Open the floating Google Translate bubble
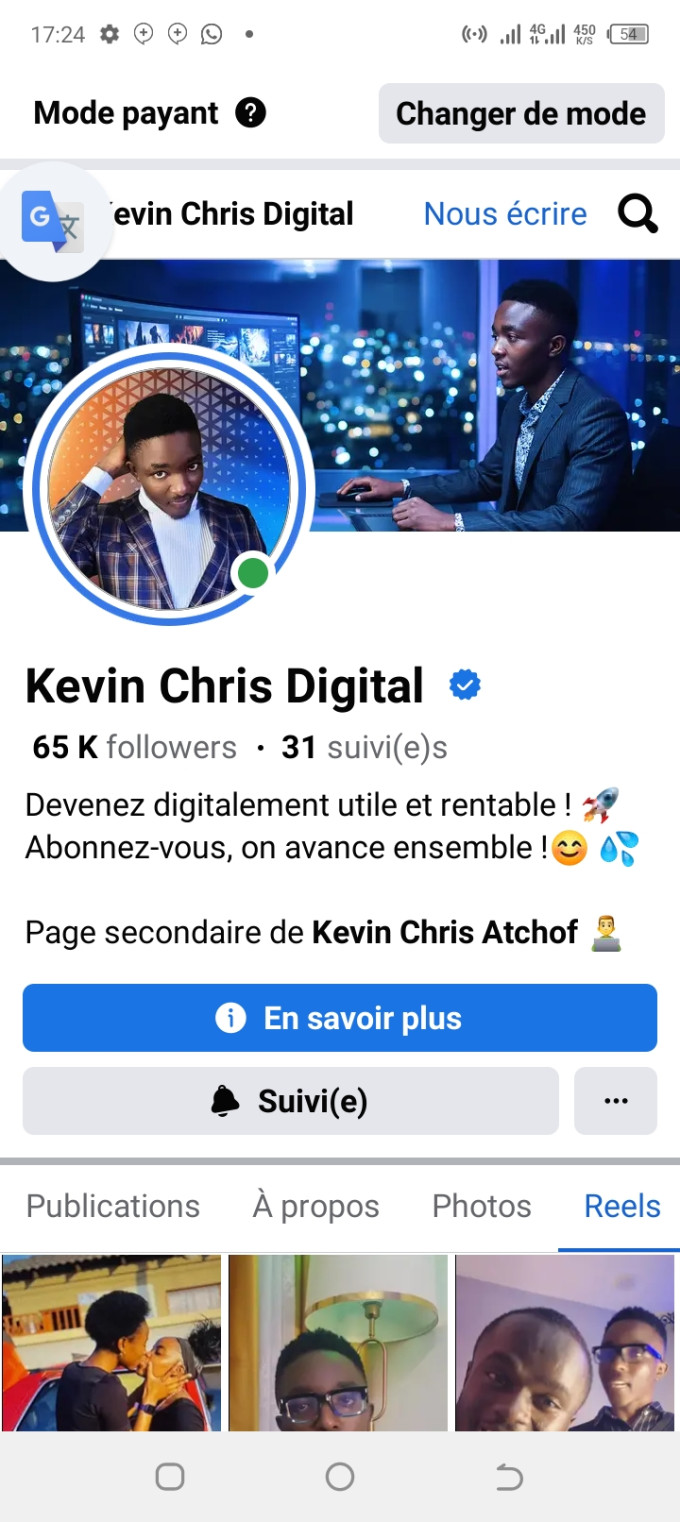 pyautogui.click(x=52, y=222)
